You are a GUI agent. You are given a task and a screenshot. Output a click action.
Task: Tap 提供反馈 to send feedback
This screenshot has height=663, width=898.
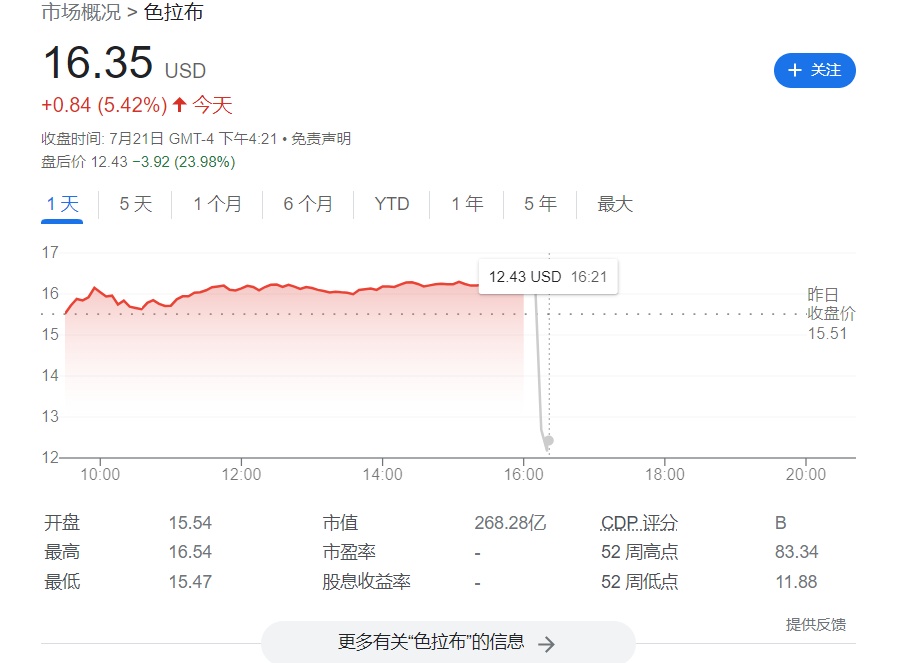pos(816,625)
